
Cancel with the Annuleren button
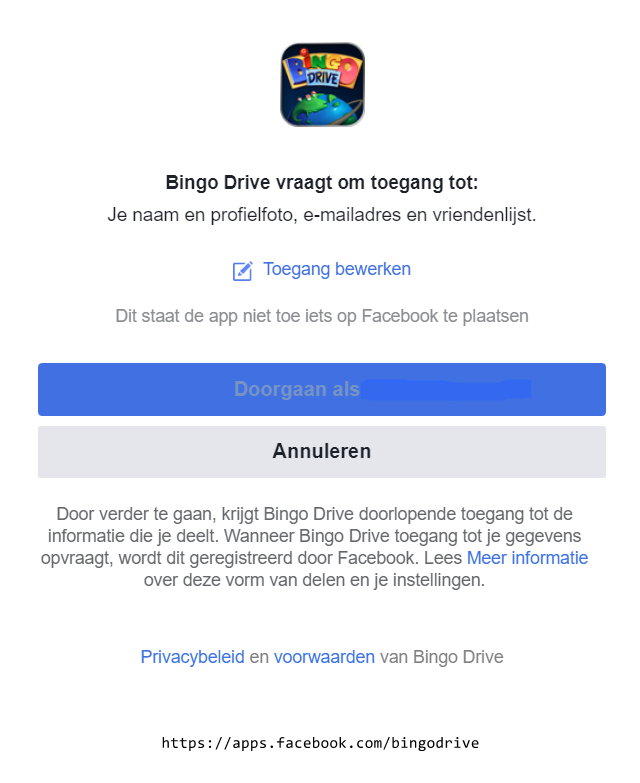click(321, 451)
